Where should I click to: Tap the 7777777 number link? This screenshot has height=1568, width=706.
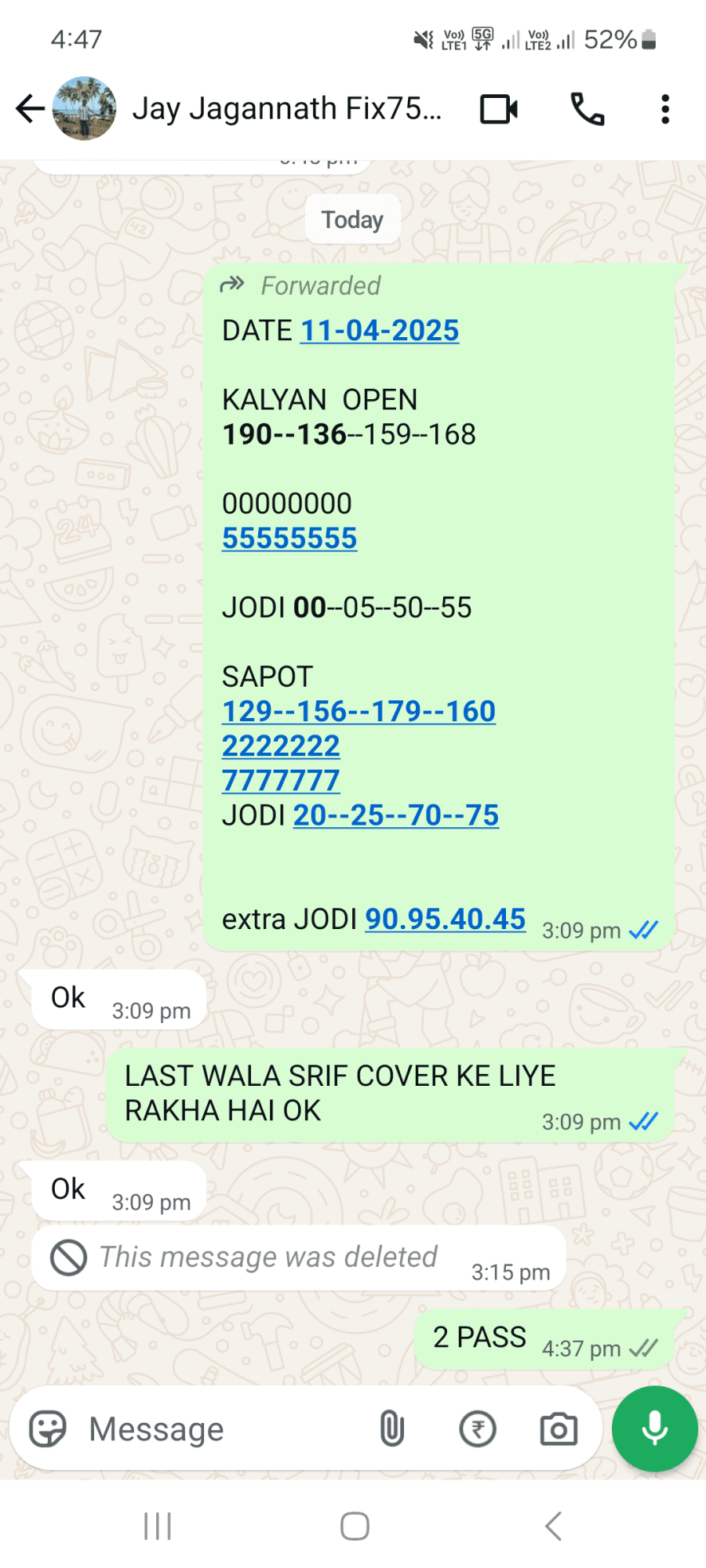[281, 781]
